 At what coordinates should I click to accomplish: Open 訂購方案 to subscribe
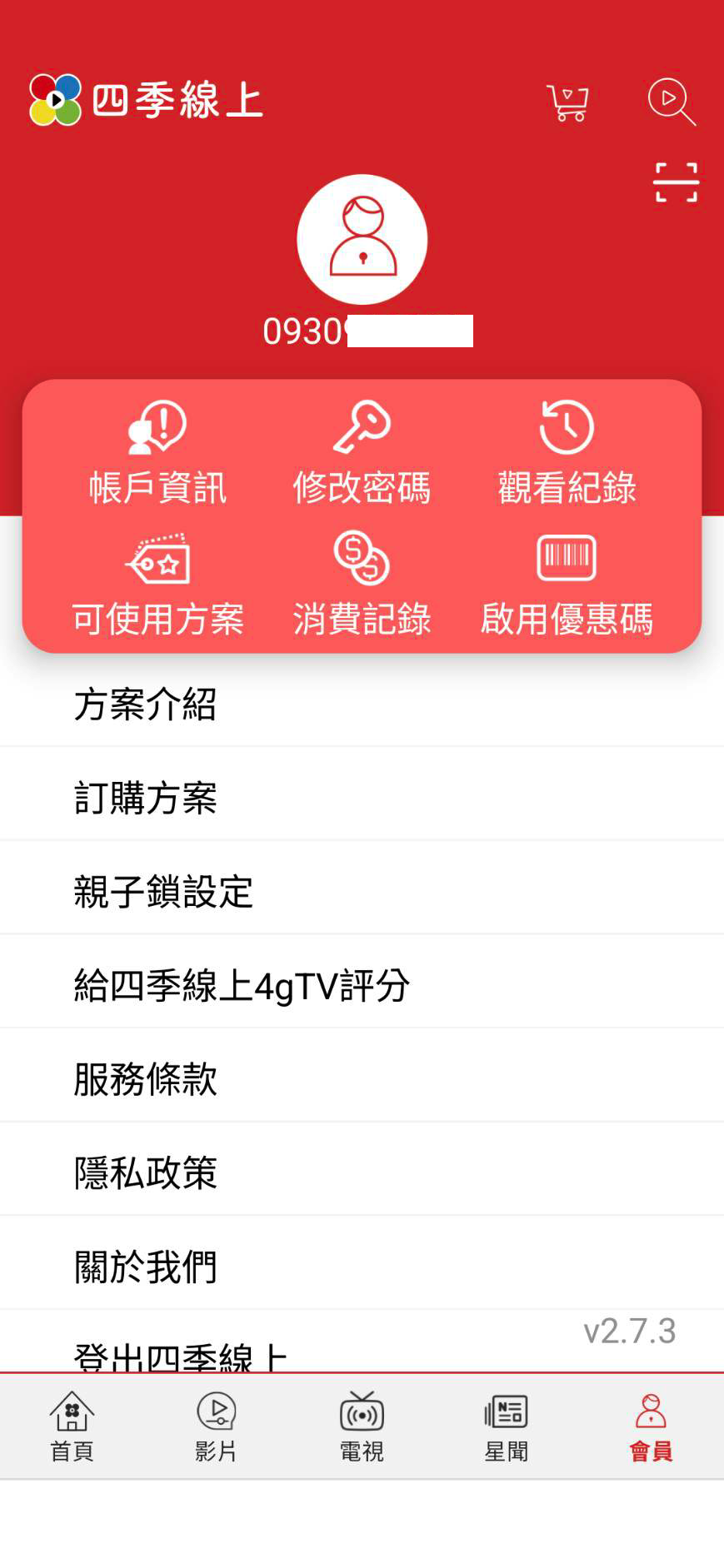tap(362, 798)
